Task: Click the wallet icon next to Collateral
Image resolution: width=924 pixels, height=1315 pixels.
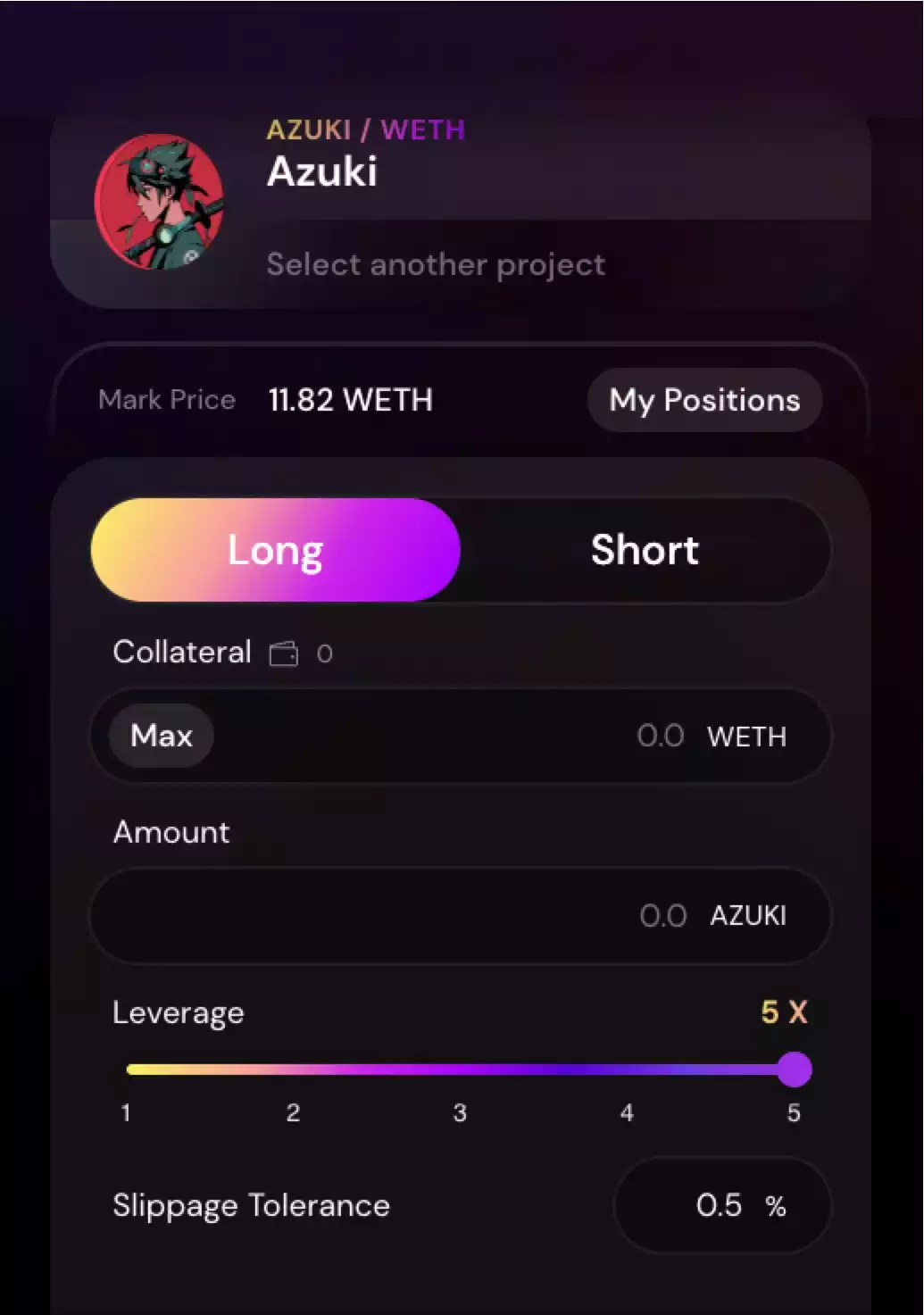Action: pos(285,653)
